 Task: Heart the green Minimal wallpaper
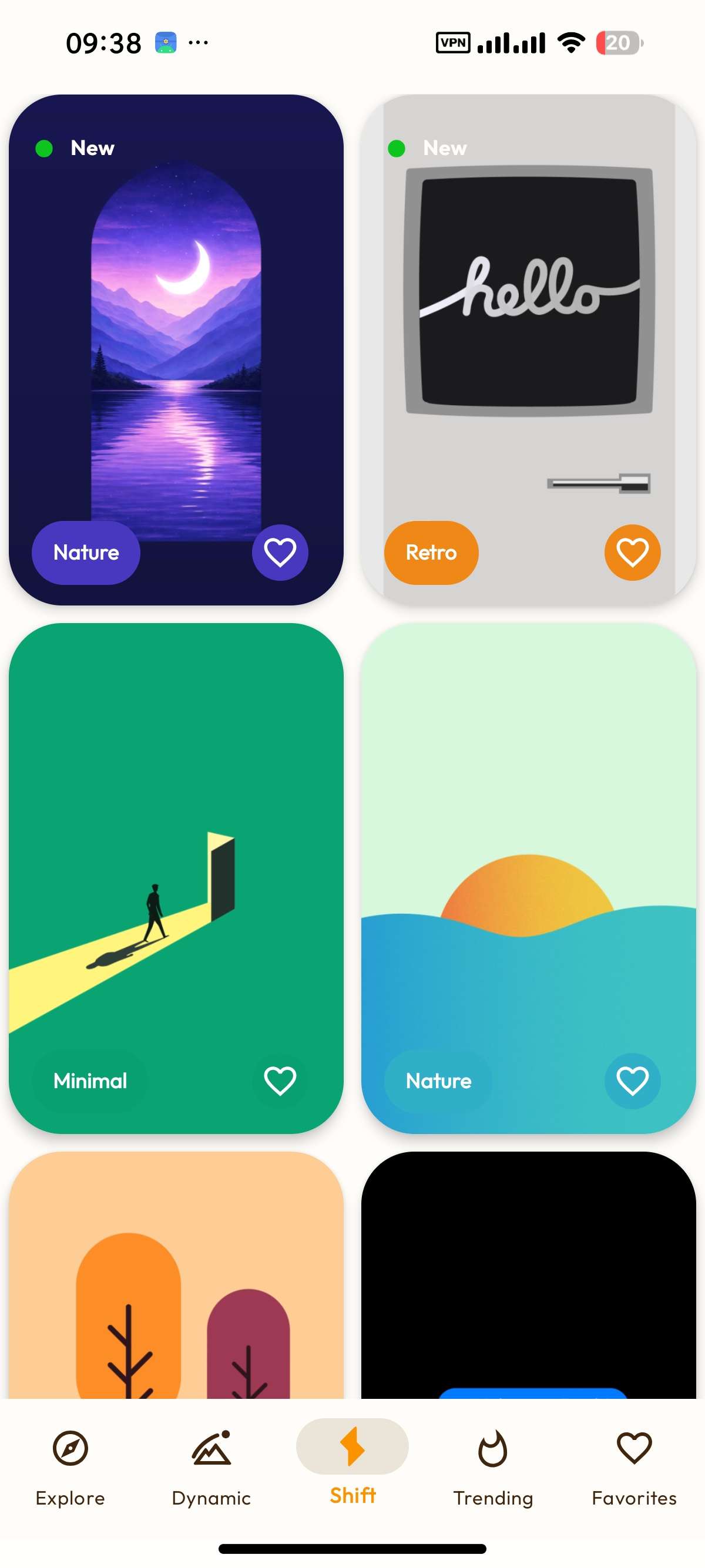280,1081
